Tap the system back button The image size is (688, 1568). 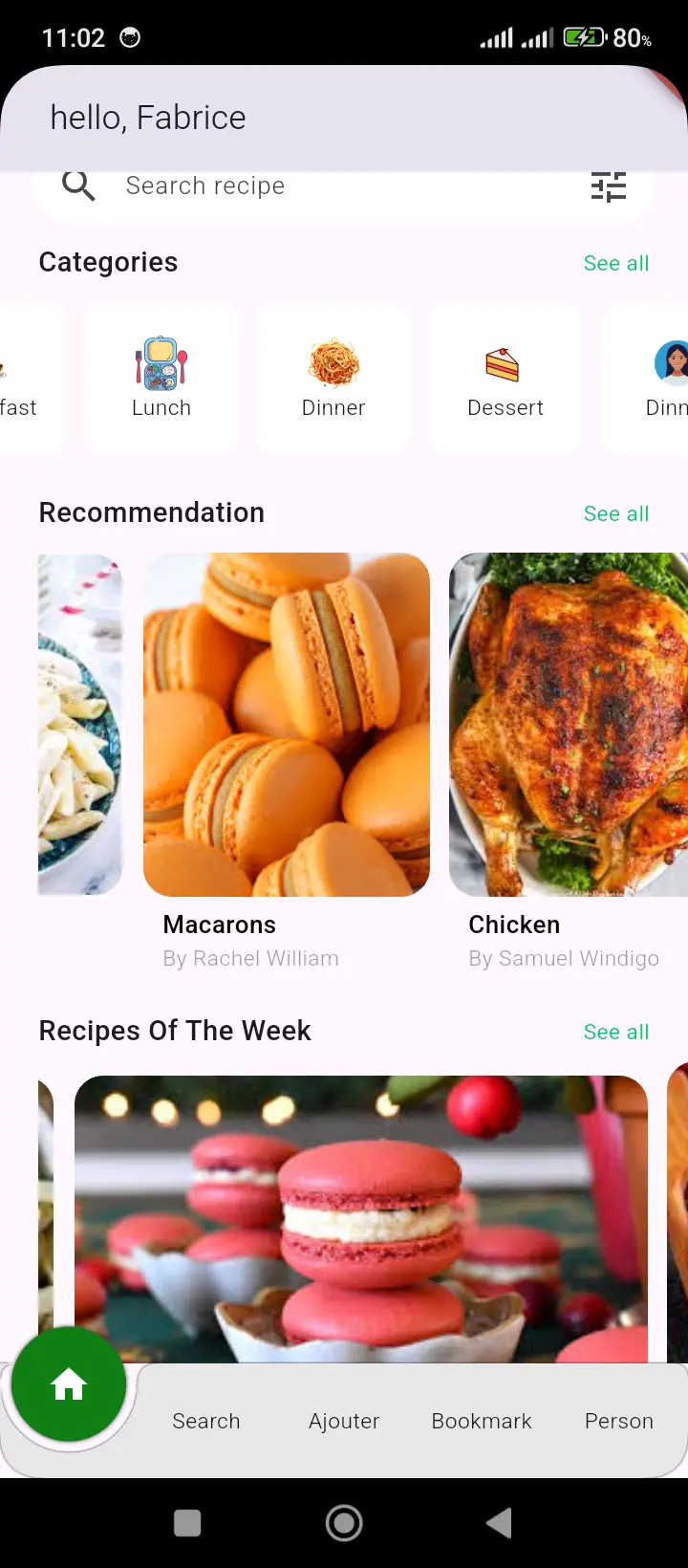499,1523
